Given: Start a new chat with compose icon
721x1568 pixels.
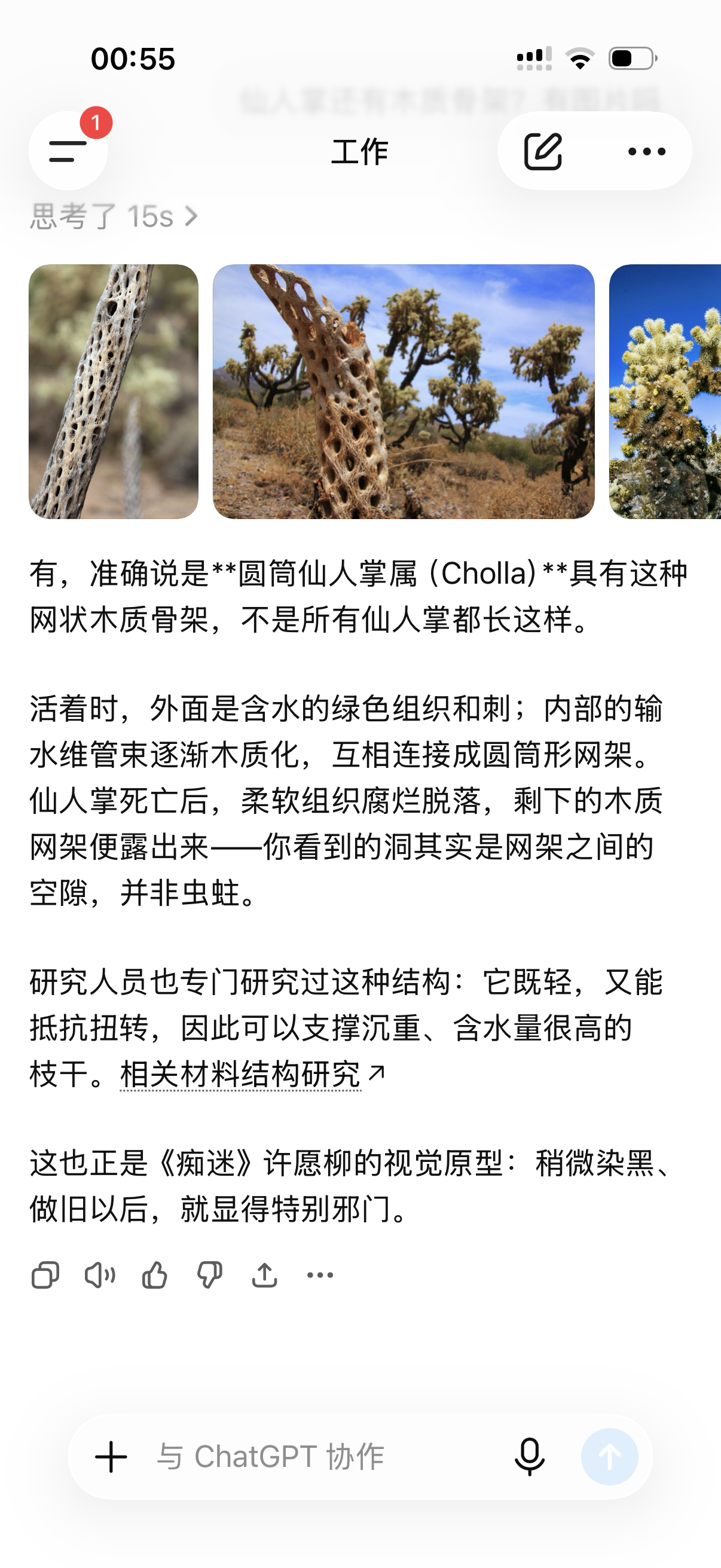Looking at the screenshot, I should [x=543, y=151].
